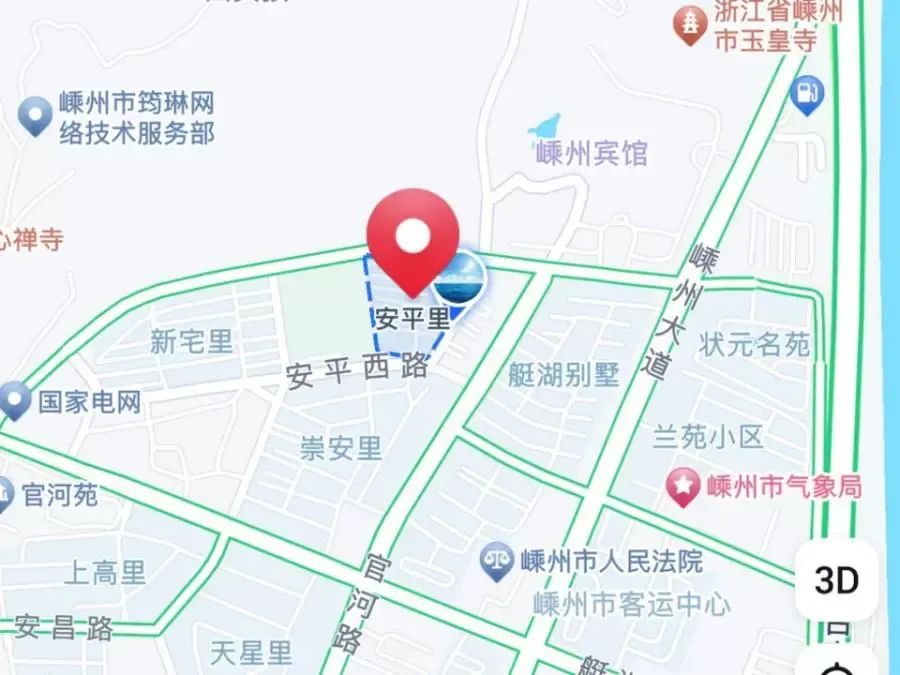Switch the map to 3D view
900x675 pixels.
[837, 581]
